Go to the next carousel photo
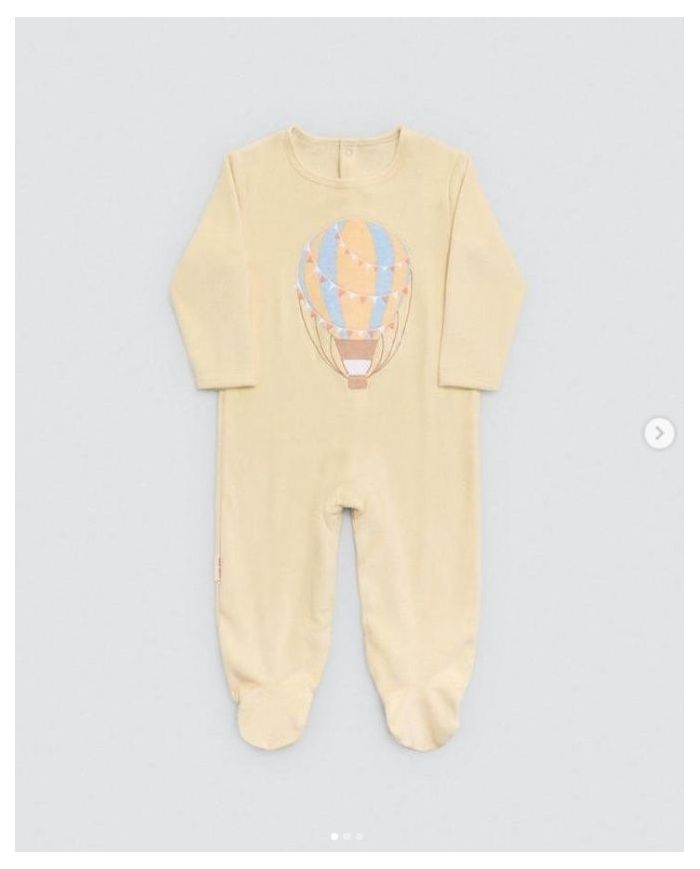 pos(658,433)
